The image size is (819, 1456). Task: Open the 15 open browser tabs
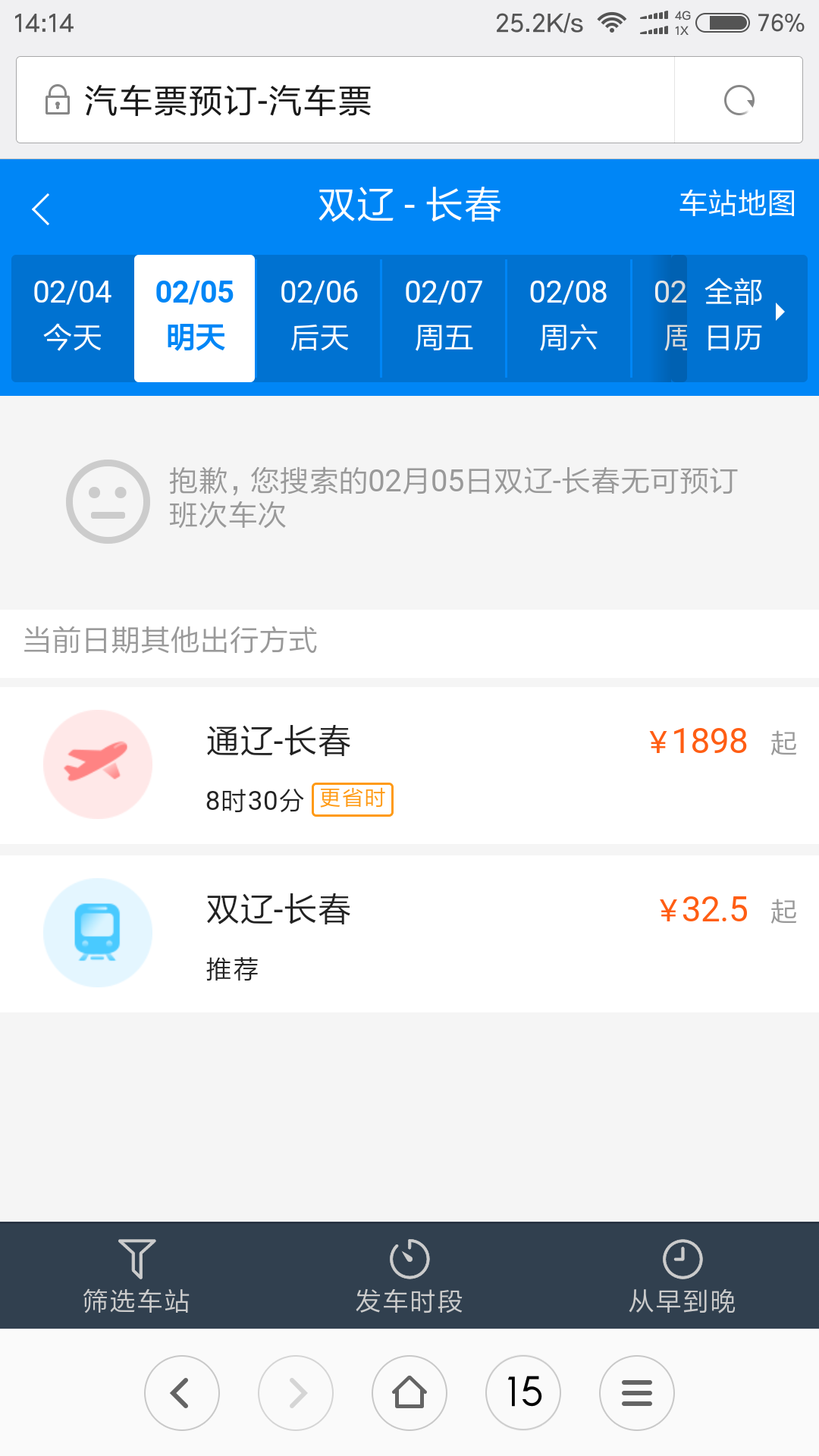point(523,1393)
